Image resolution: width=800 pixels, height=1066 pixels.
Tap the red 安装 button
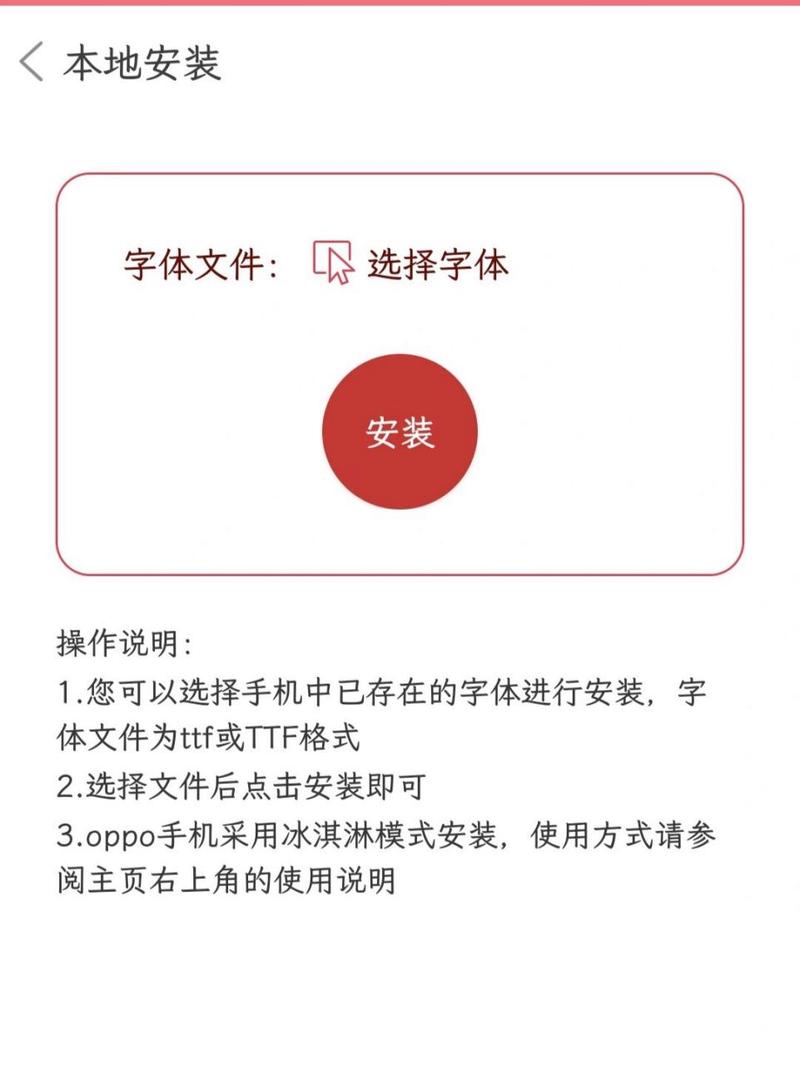pos(400,433)
